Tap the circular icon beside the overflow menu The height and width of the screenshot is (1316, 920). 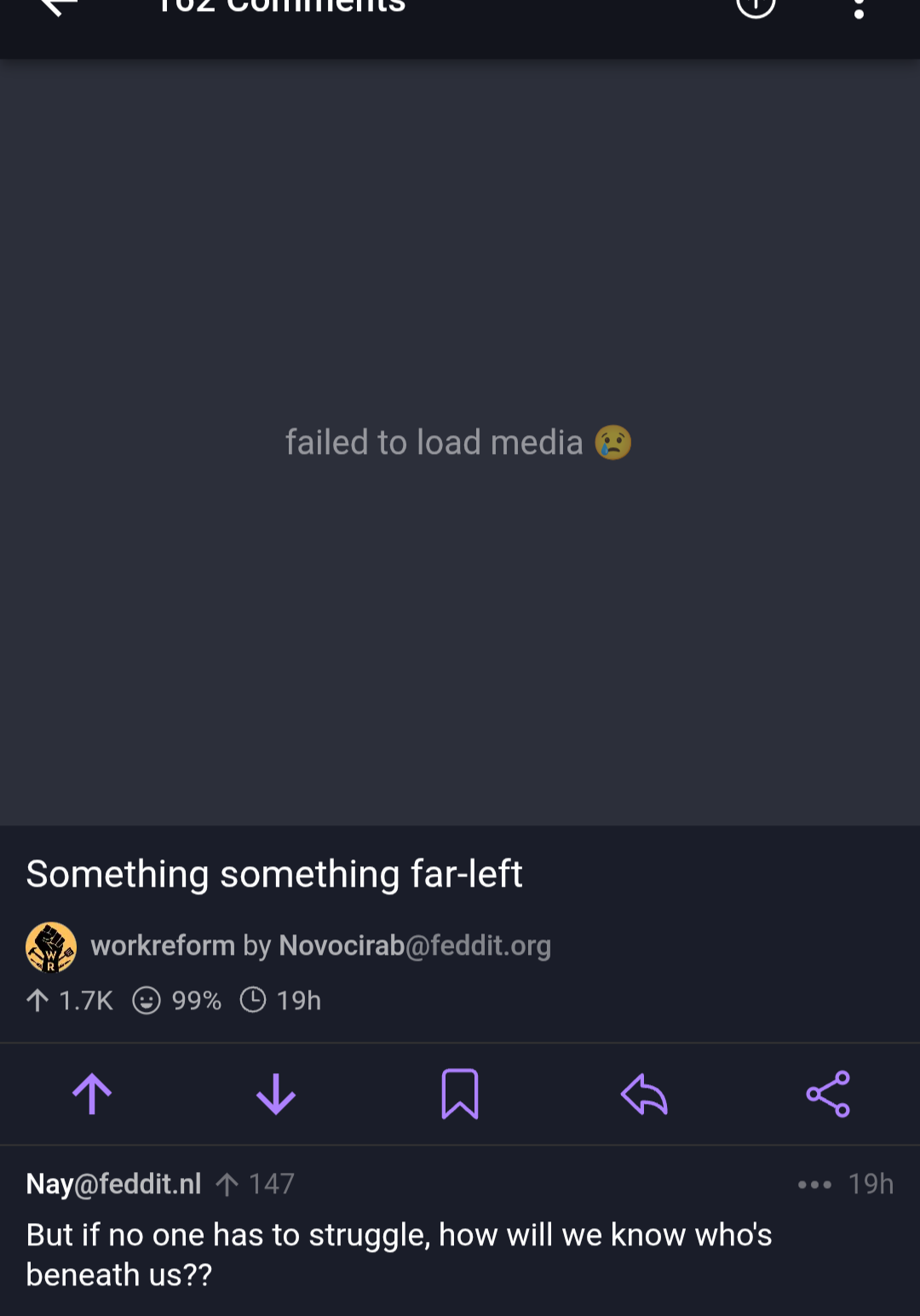coord(756,7)
